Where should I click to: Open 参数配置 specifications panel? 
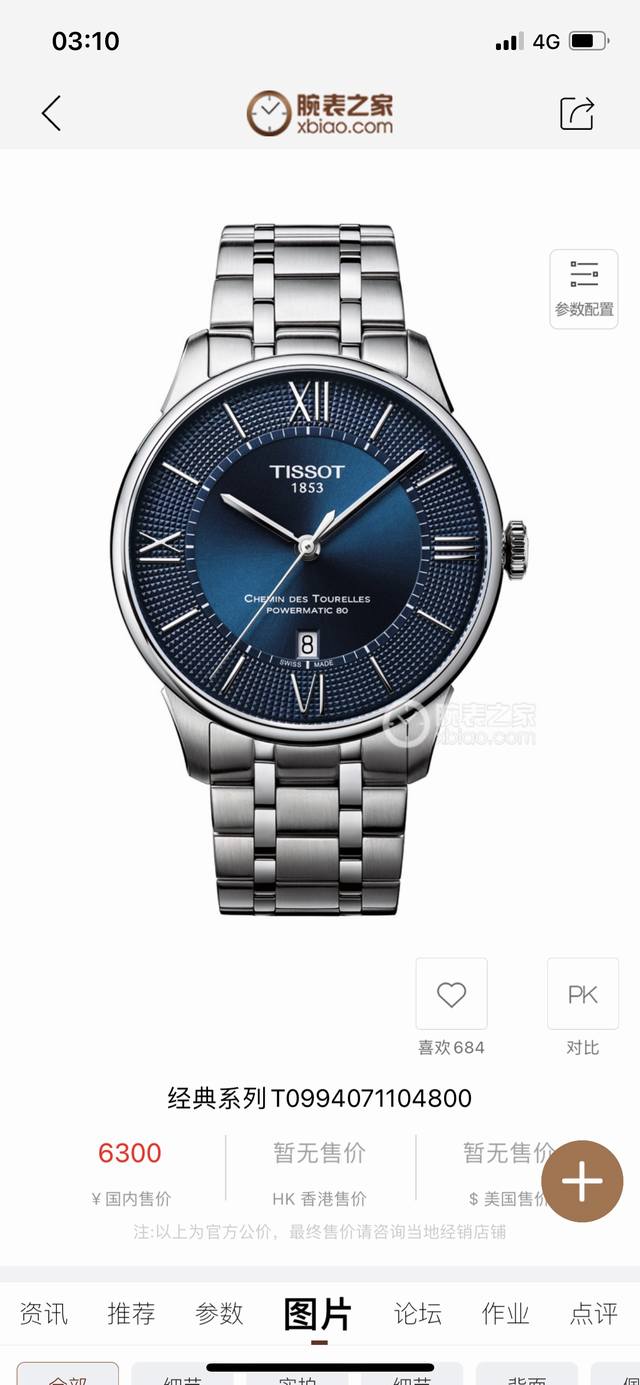click(x=584, y=288)
